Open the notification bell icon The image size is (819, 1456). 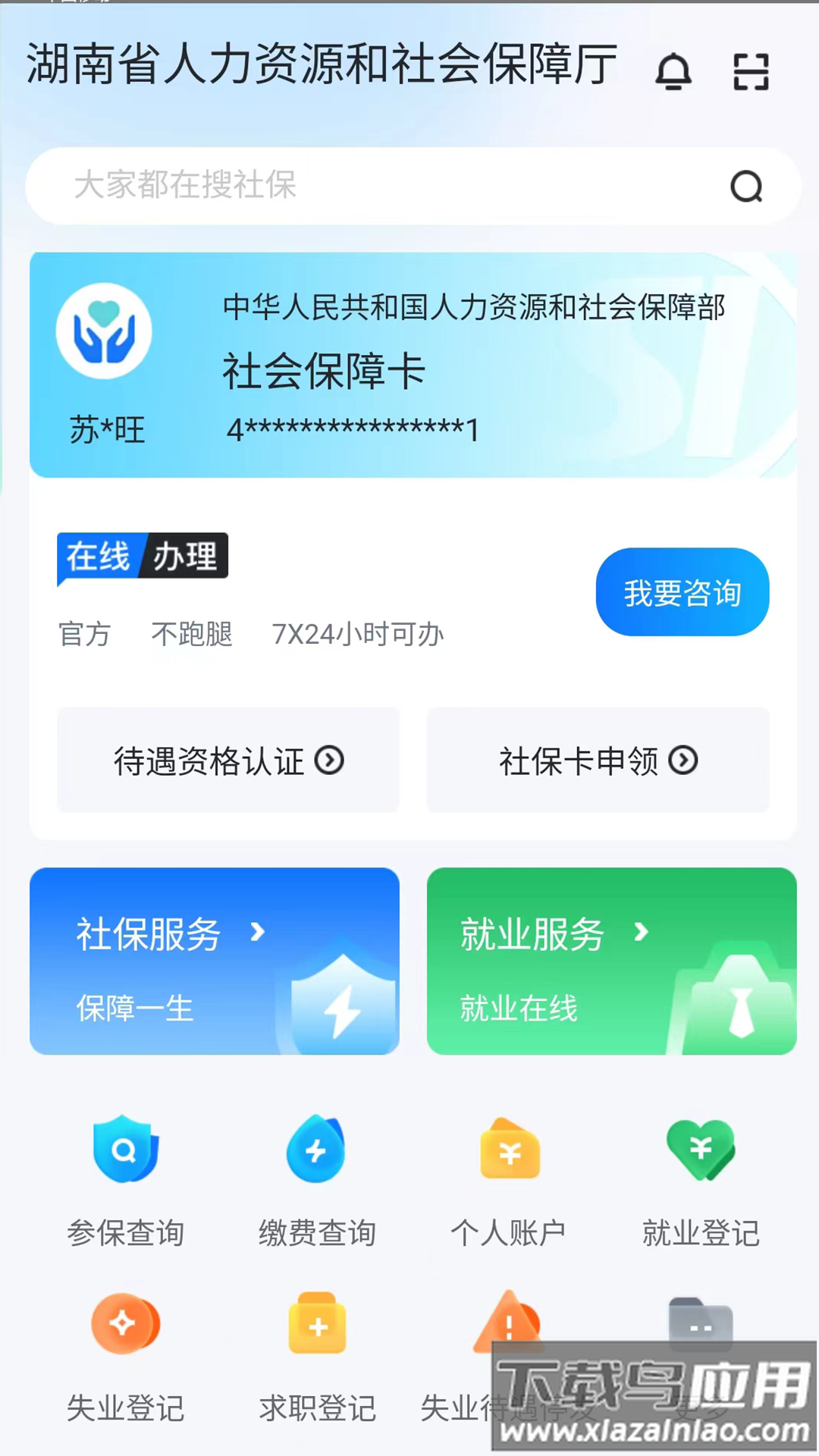pyautogui.click(x=675, y=71)
